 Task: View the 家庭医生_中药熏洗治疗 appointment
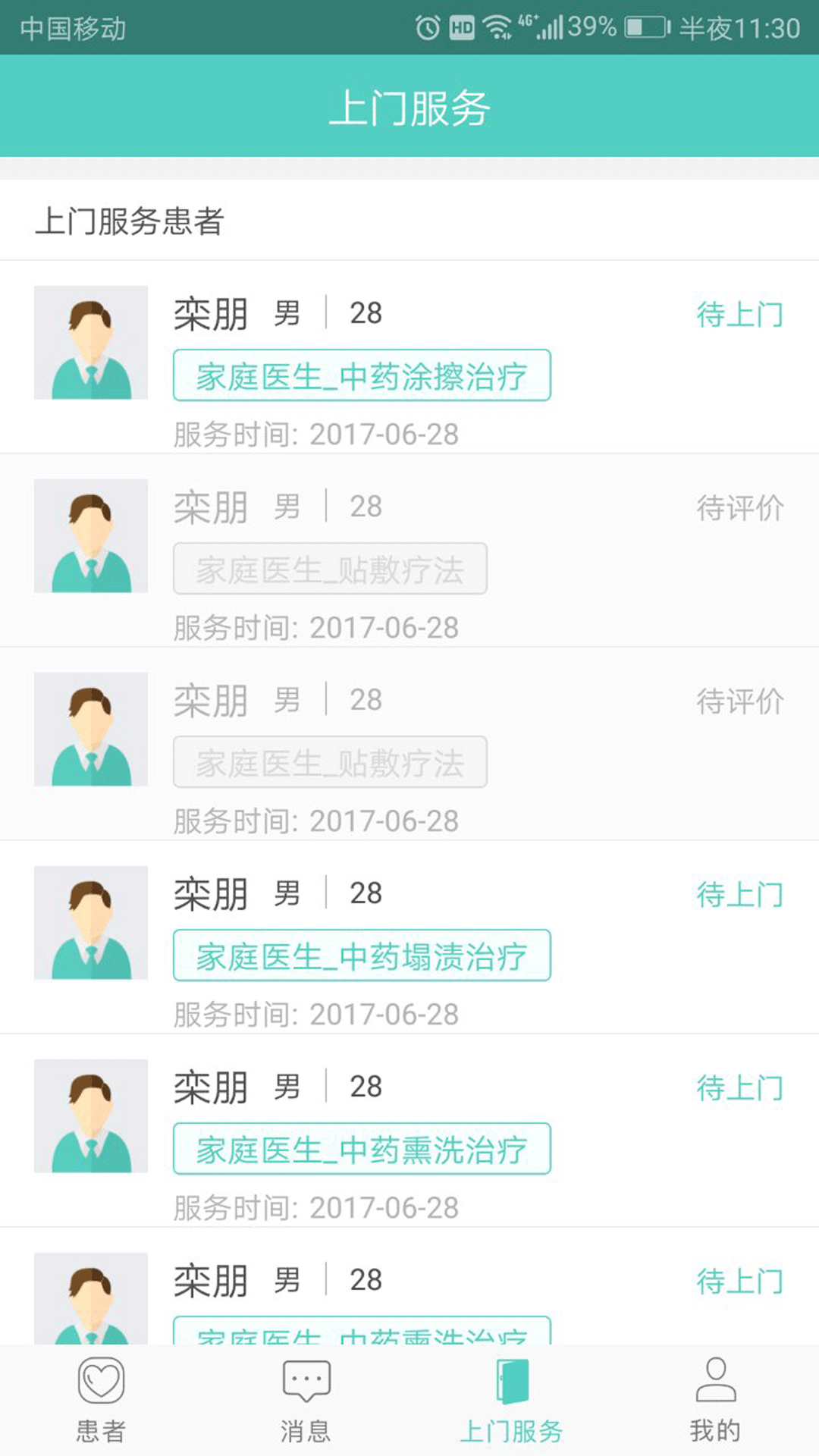362,1149
